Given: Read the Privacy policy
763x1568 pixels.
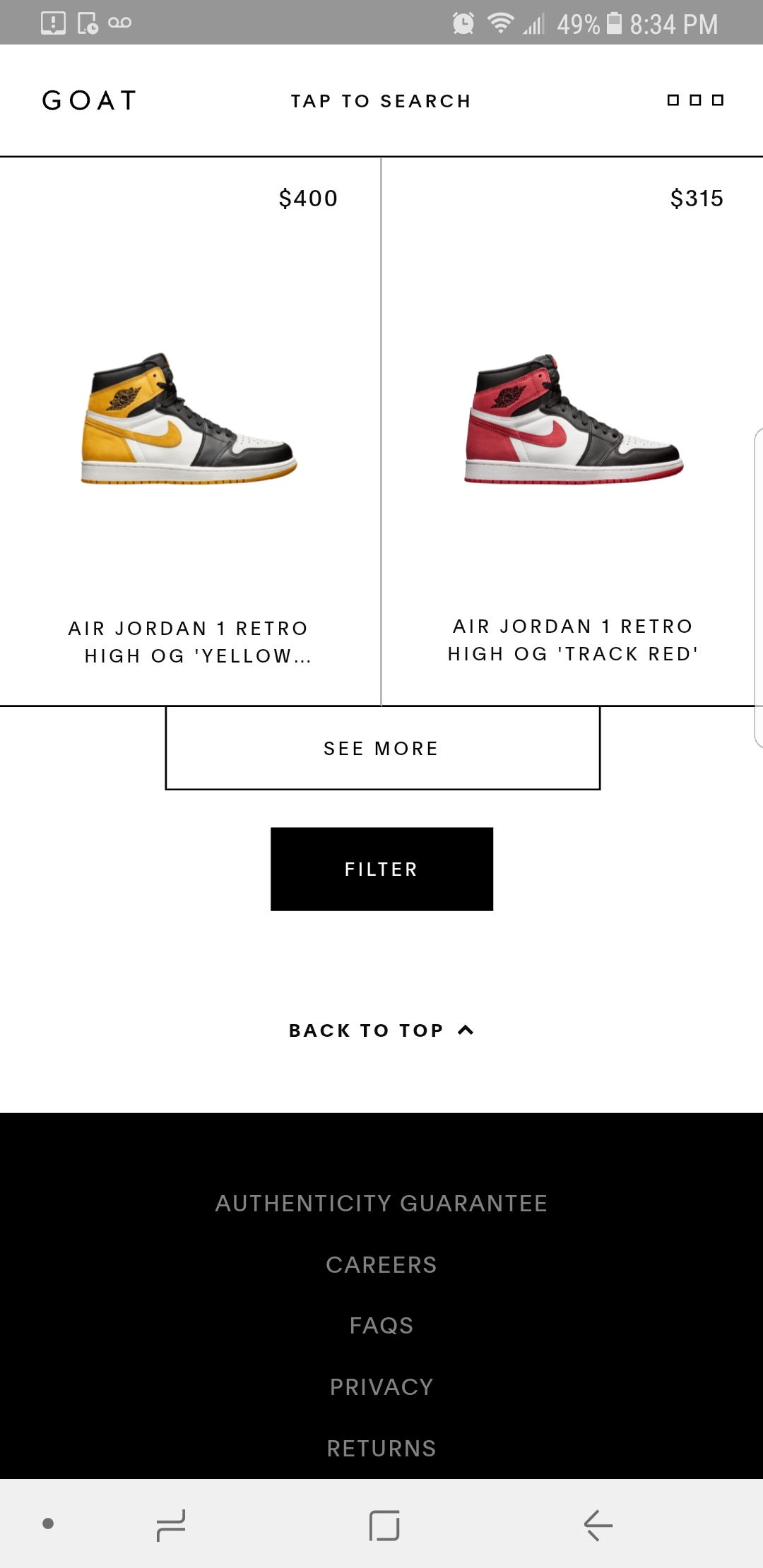Looking at the screenshot, I should click(x=381, y=1387).
